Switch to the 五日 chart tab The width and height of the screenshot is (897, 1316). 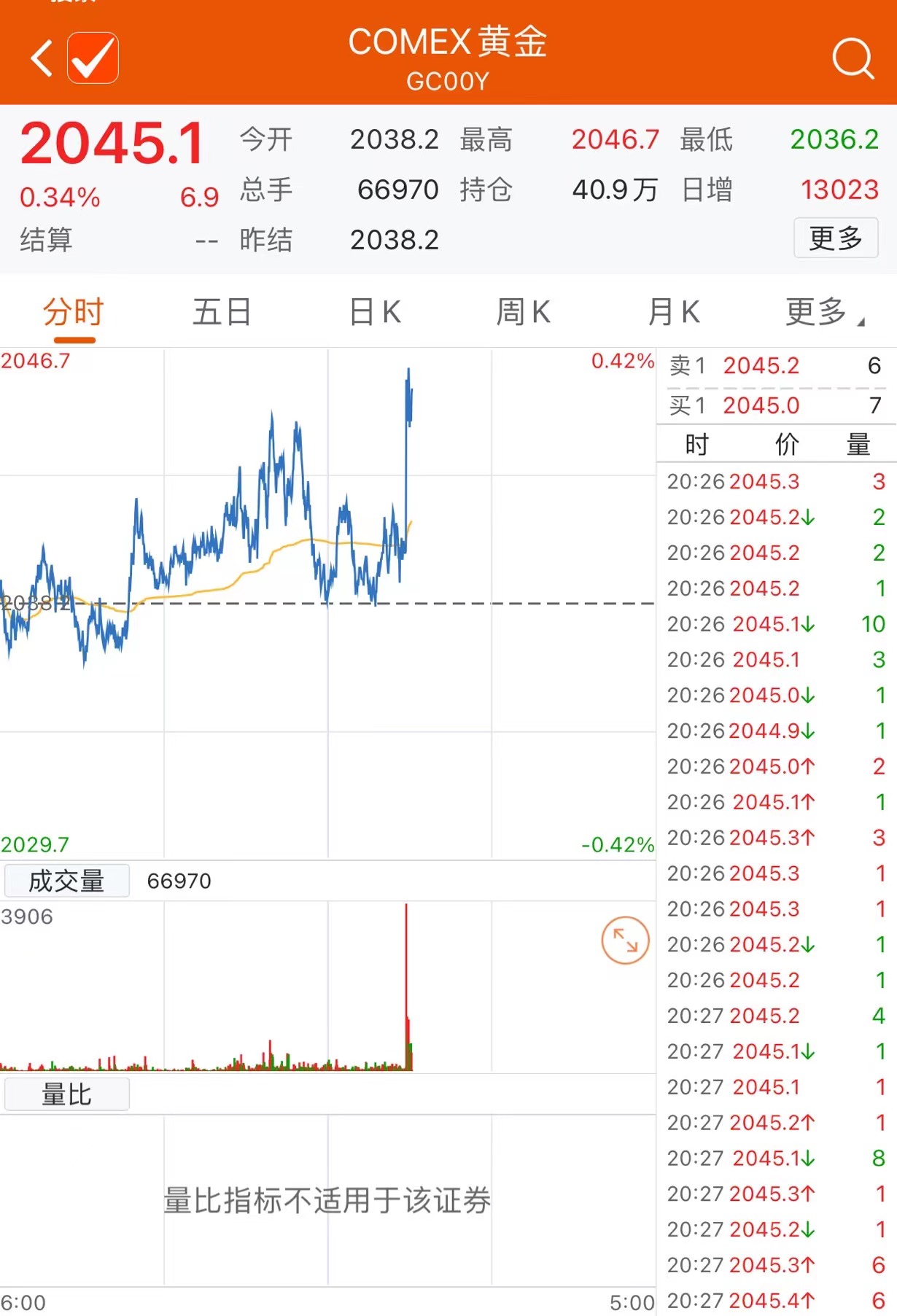click(x=222, y=312)
